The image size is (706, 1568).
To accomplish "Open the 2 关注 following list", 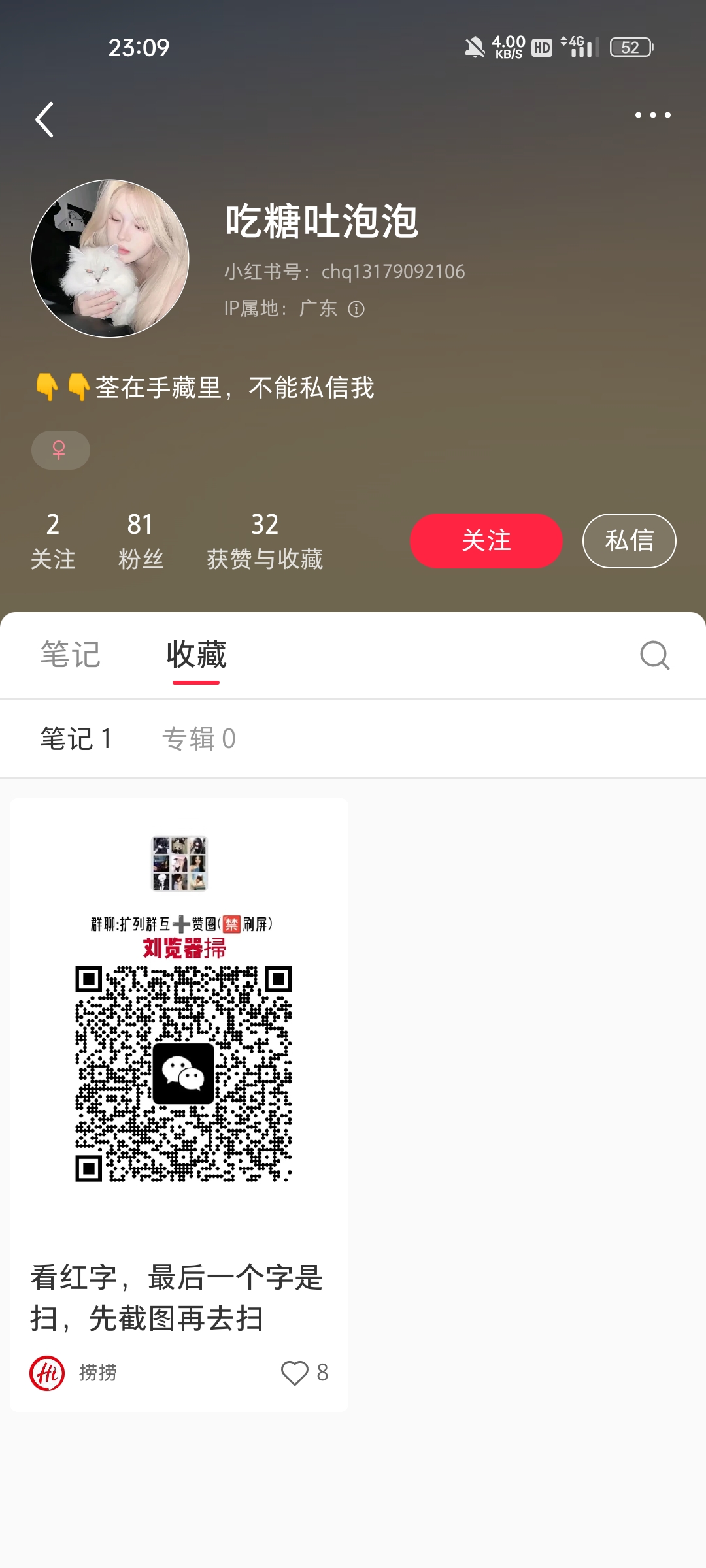I will click(x=53, y=541).
